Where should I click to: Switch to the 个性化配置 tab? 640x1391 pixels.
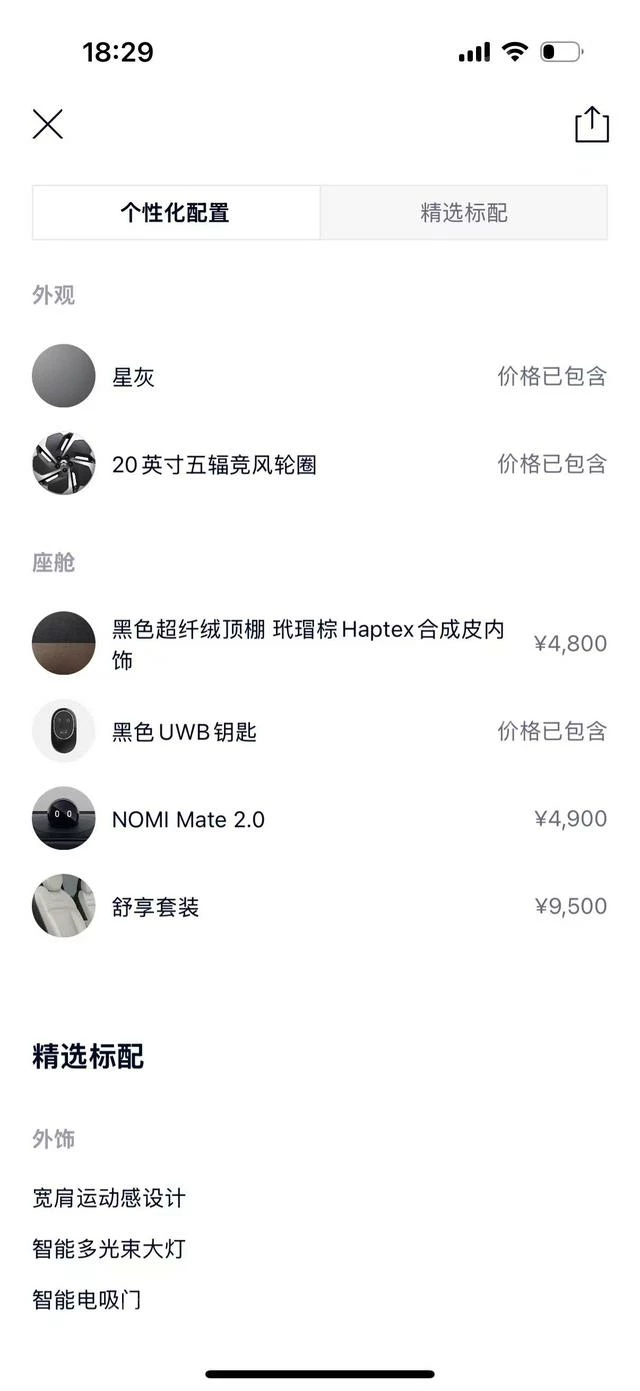tap(176, 212)
